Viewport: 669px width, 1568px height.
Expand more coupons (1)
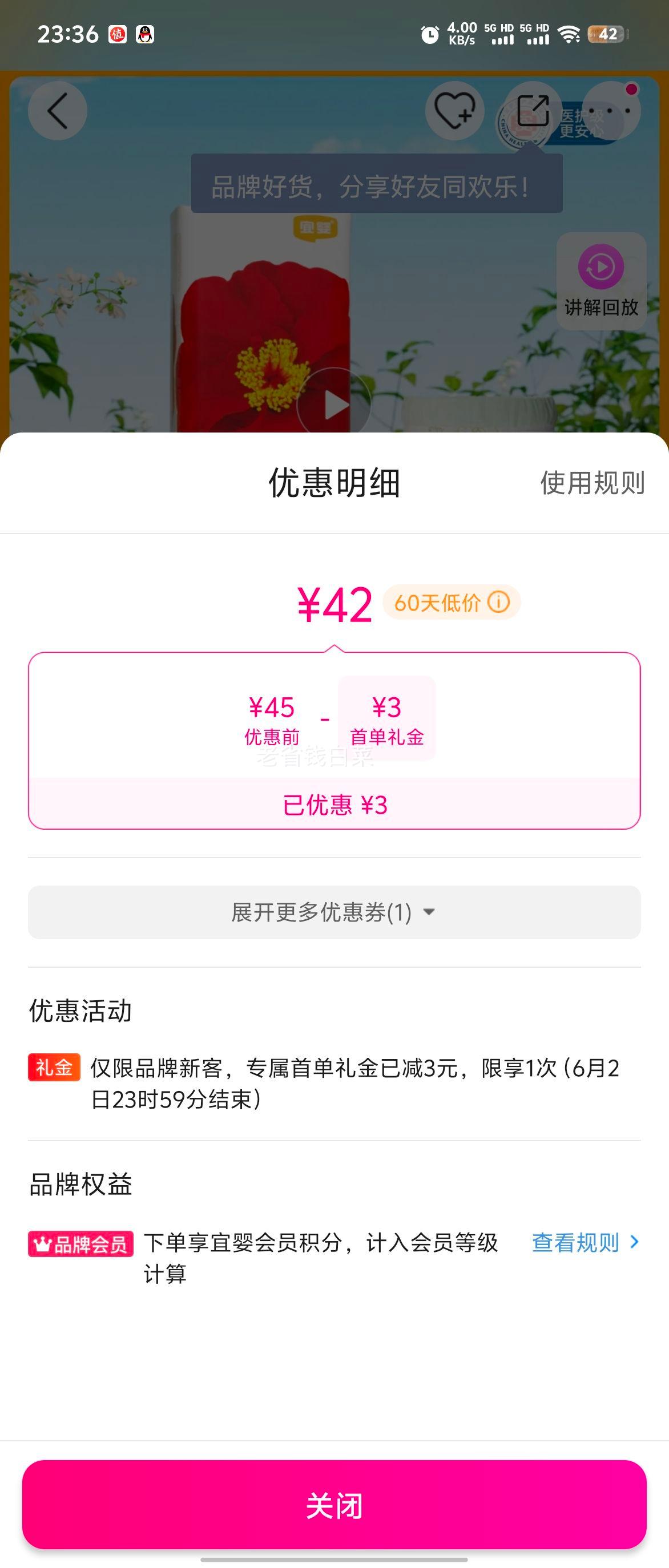(x=334, y=912)
